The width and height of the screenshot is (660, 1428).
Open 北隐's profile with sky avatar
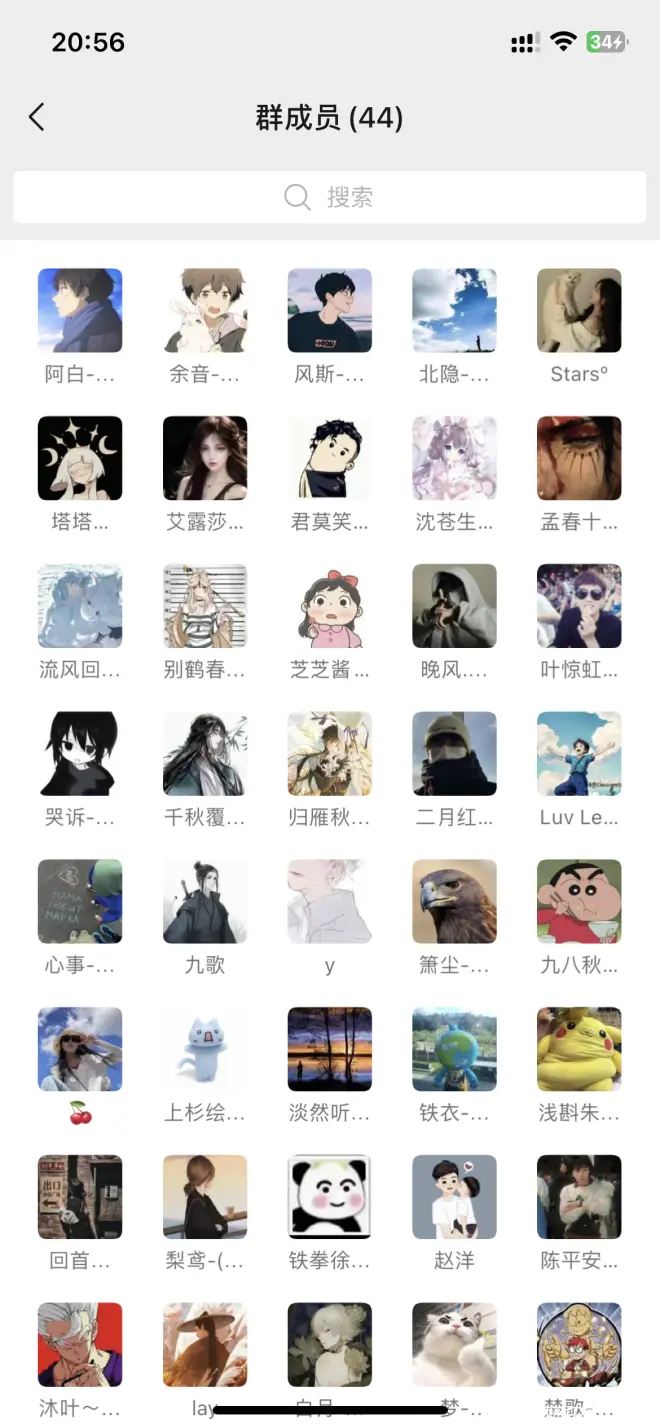coord(454,311)
